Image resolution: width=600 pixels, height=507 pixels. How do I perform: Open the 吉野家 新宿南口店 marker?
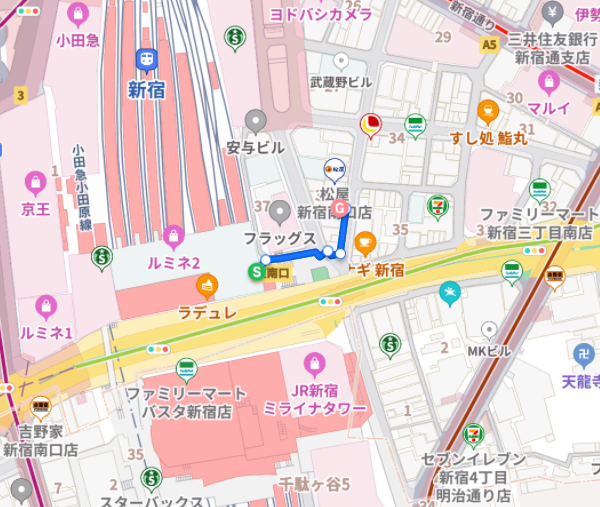40,407
